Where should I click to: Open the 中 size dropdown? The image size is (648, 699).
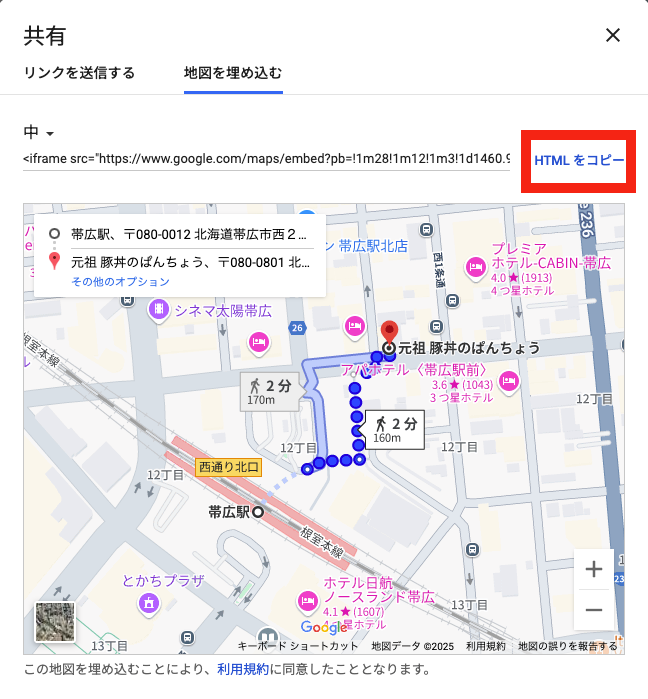click(38, 132)
